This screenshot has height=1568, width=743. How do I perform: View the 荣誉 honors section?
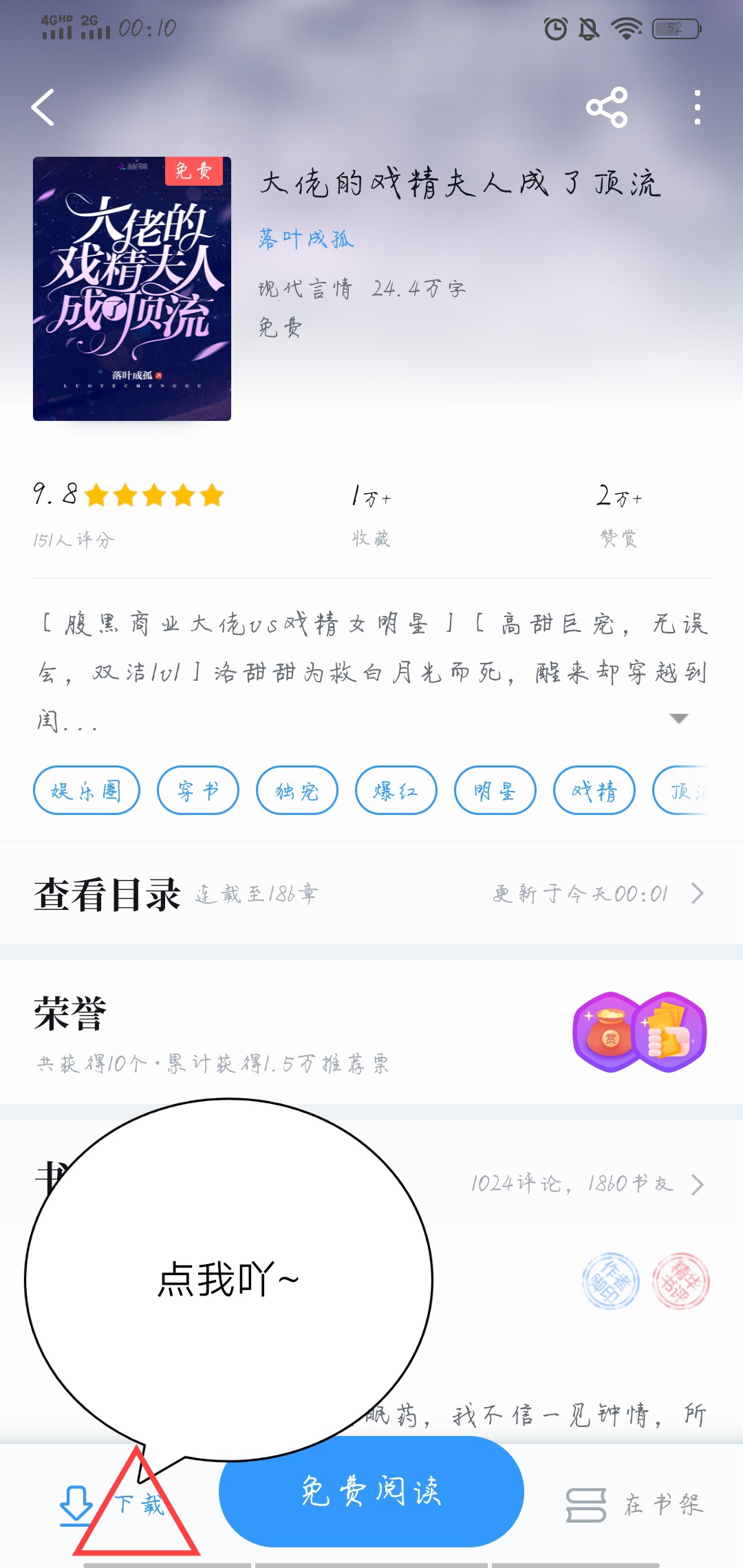[371, 1032]
